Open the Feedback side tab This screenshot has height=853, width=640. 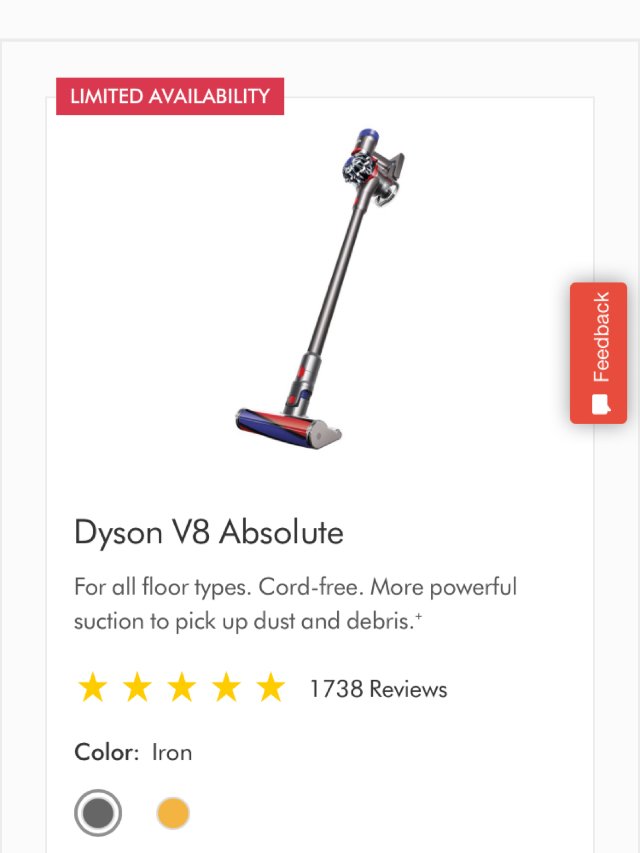point(598,352)
